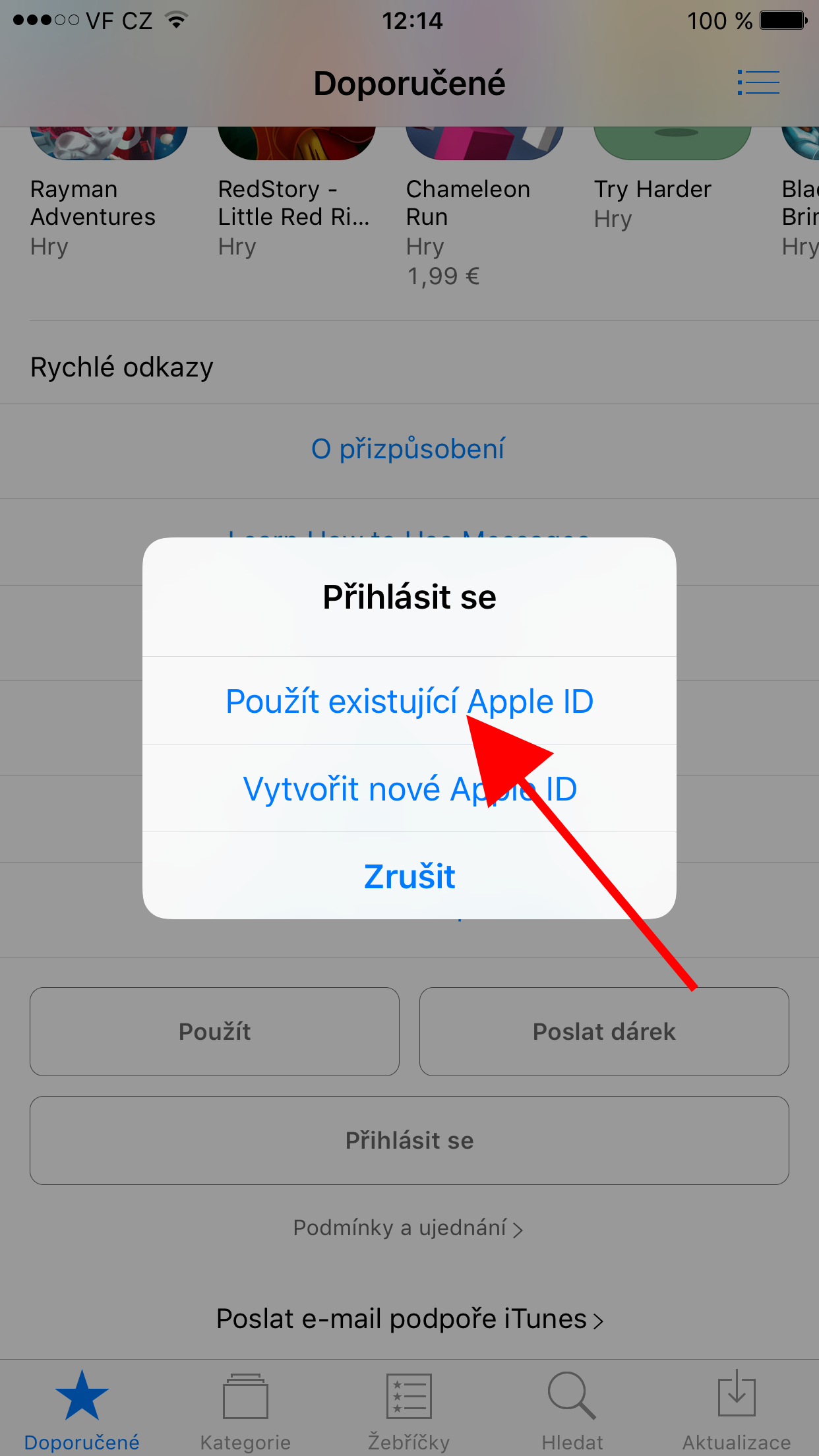
Task: Tap Poslat dárek button
Action: (x=604, y=1031)
